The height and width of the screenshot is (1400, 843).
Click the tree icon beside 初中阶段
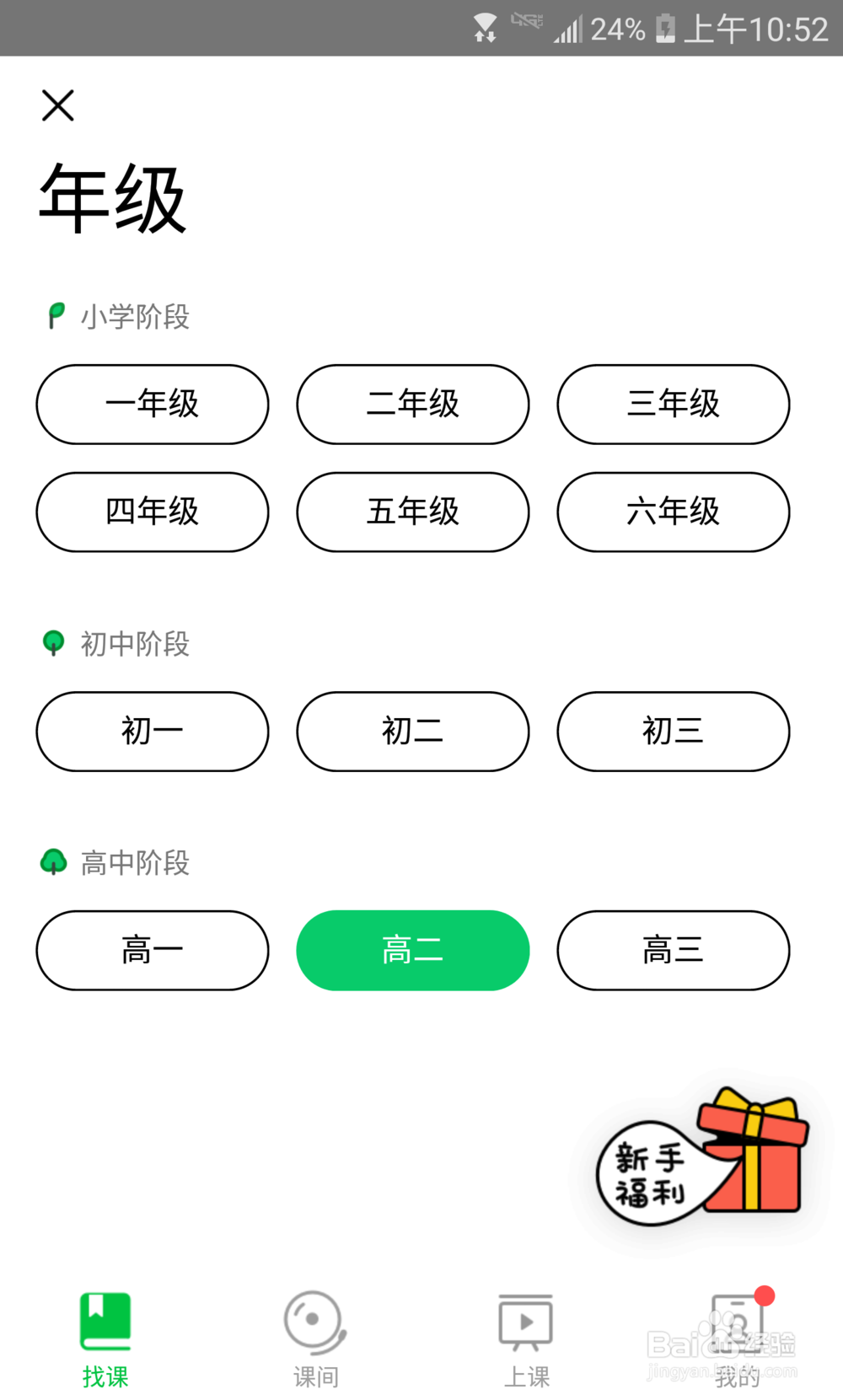click(54, 643)
